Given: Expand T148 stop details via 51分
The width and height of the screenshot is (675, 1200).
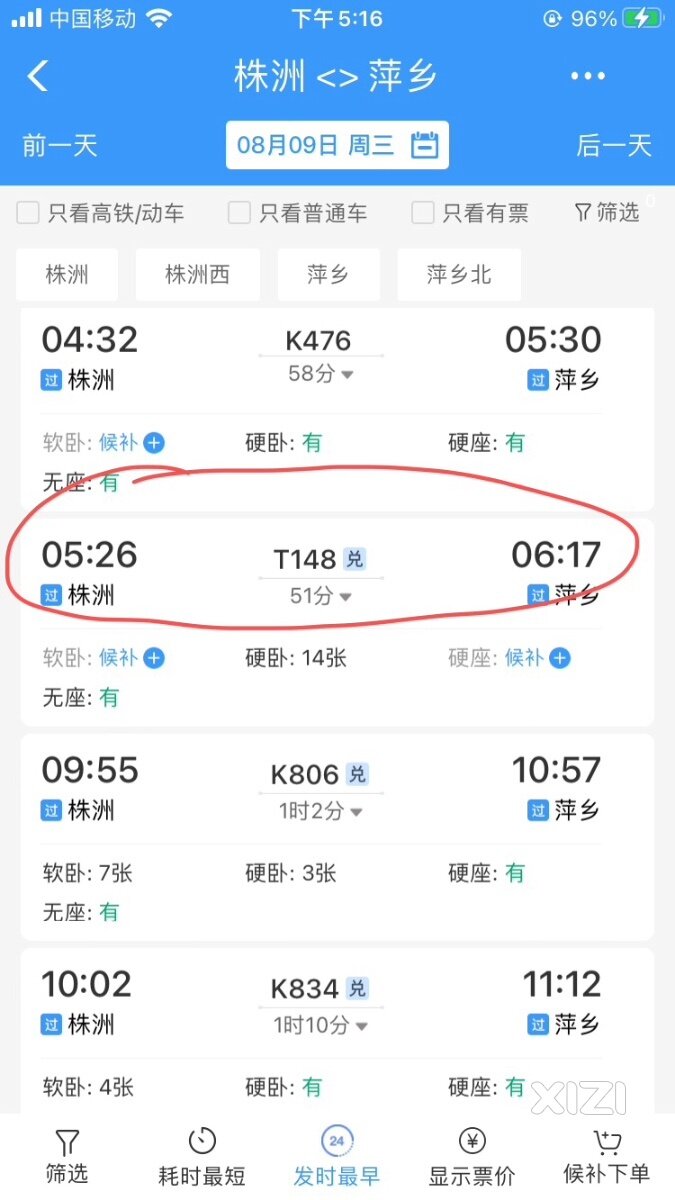Looking at the screenshot, I should tap(320, 596).
